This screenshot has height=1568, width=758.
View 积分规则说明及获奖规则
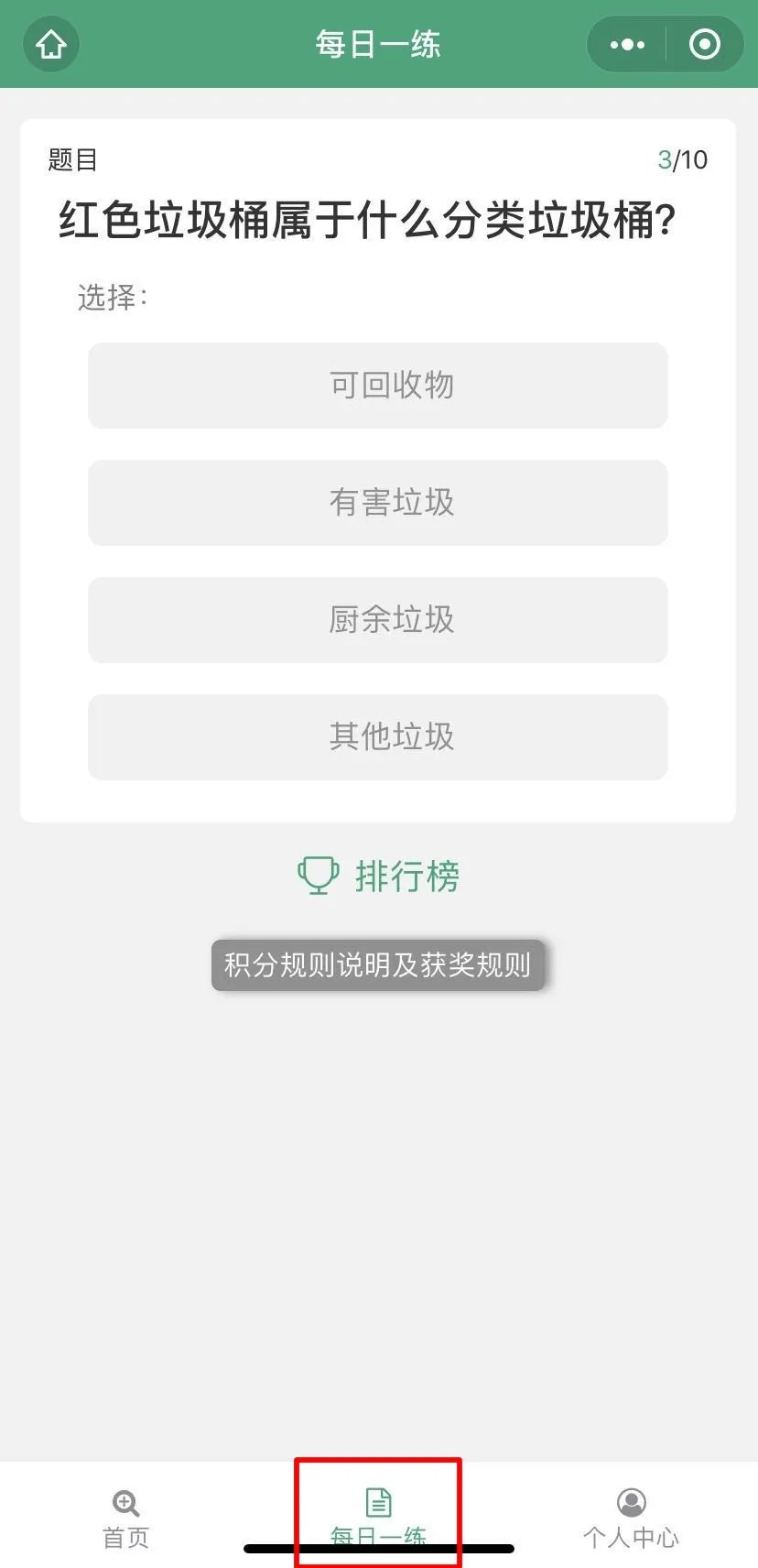(x=378, y=964)
